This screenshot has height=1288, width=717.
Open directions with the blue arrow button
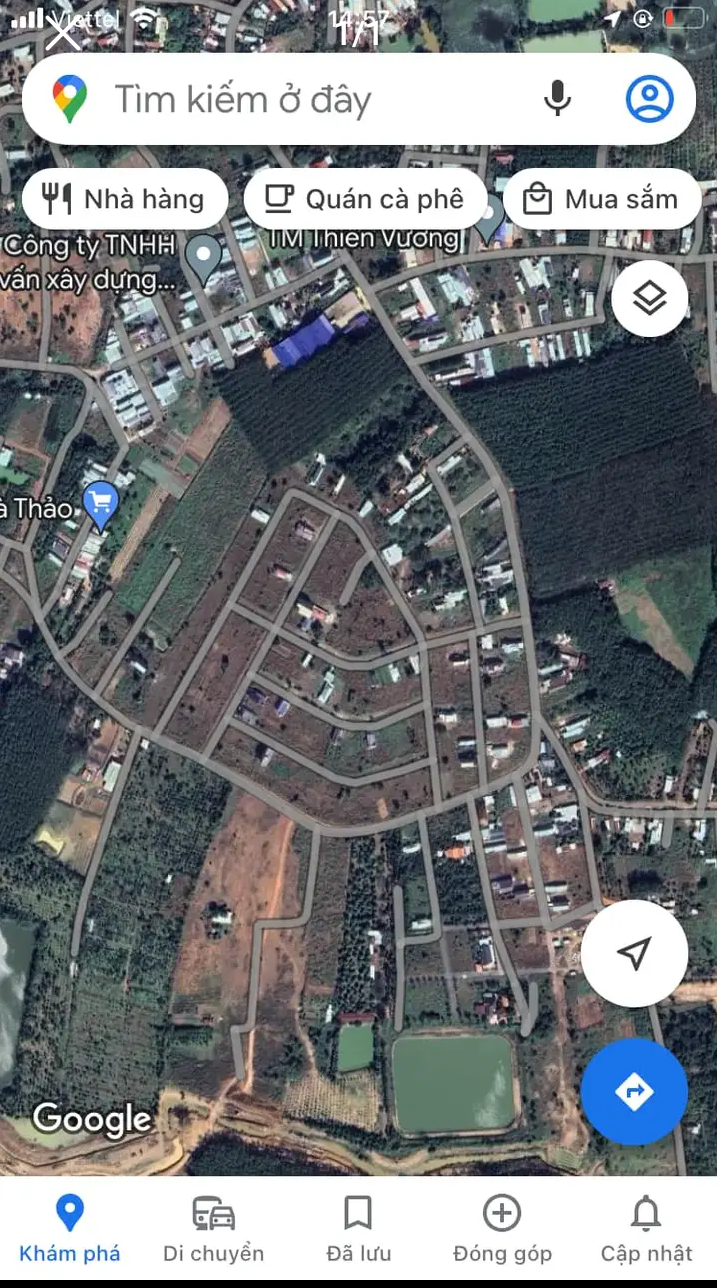634,1091
